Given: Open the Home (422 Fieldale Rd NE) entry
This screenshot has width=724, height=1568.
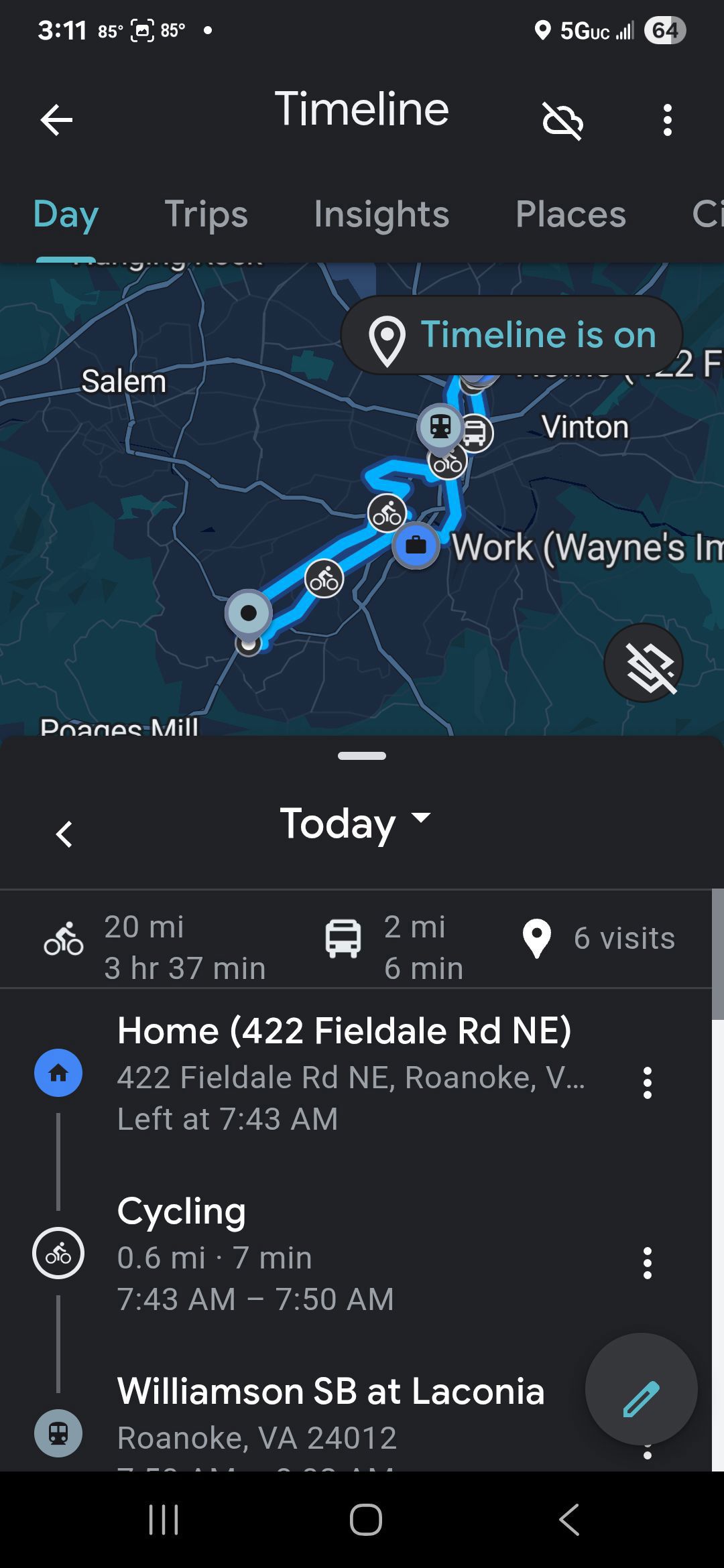Looking at the screenshot, I should pyautogui.click(x=343, y=1073).
